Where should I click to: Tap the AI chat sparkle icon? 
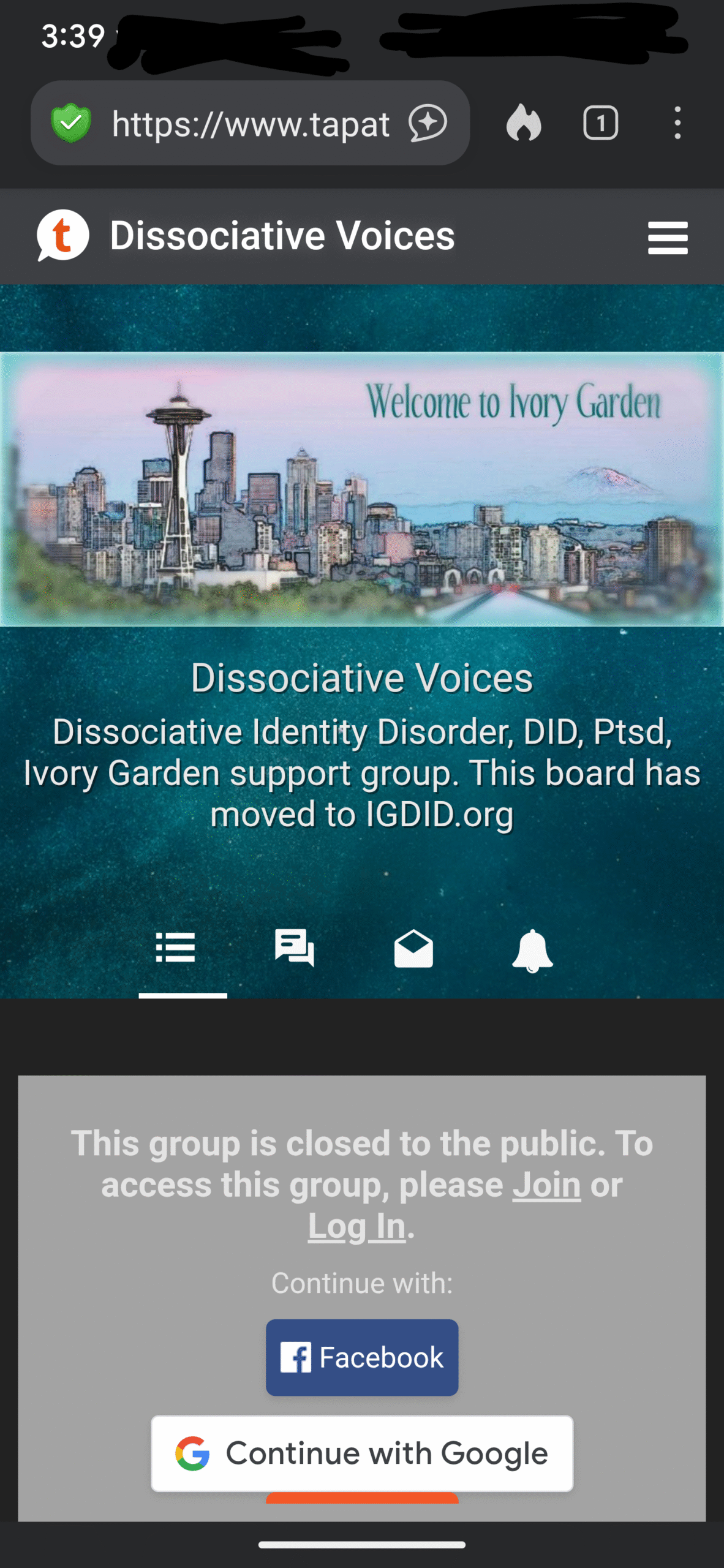point(428,123)
